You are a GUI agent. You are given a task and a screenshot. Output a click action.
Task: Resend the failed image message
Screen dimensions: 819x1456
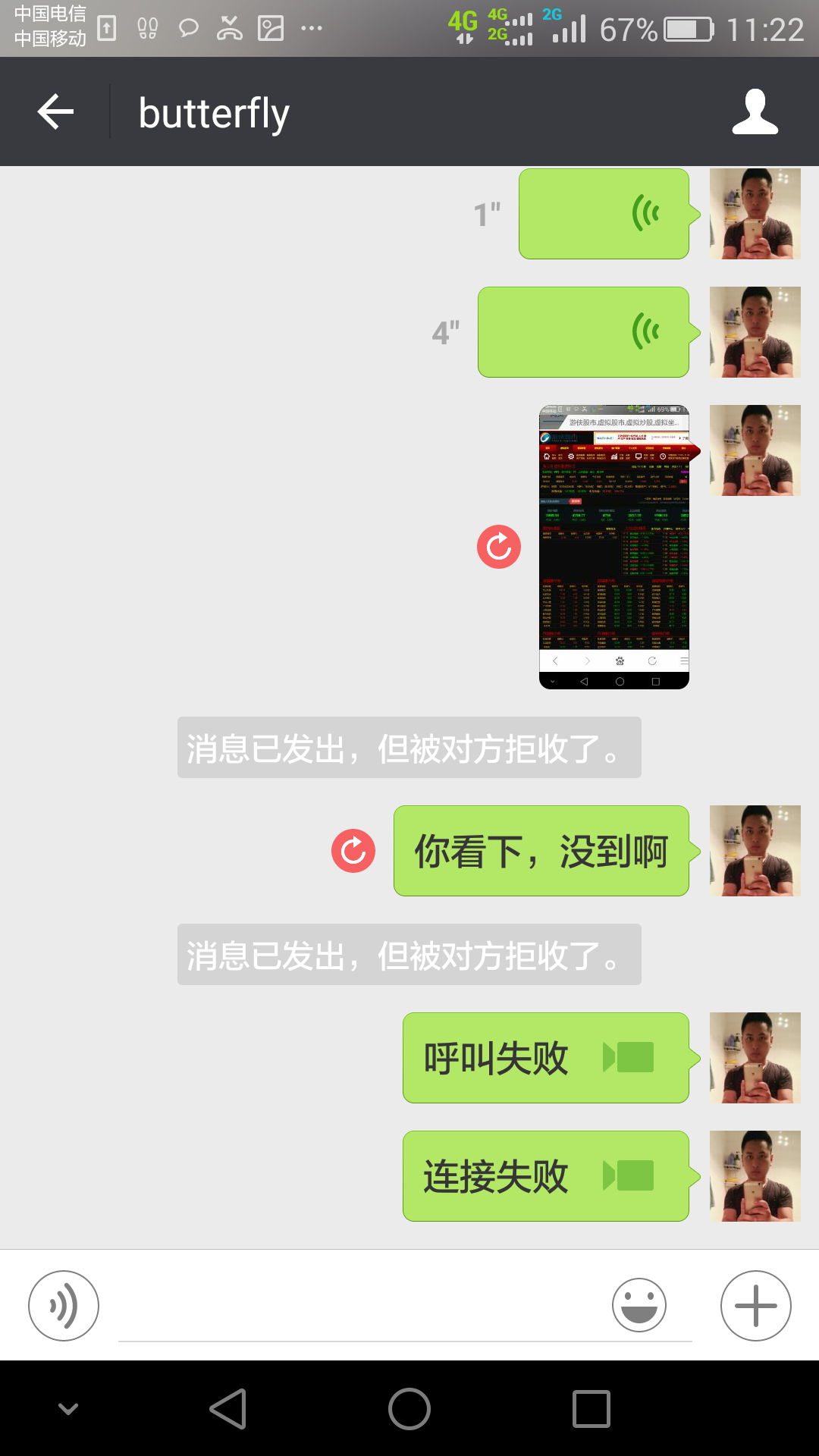click(x=499, y=547)
